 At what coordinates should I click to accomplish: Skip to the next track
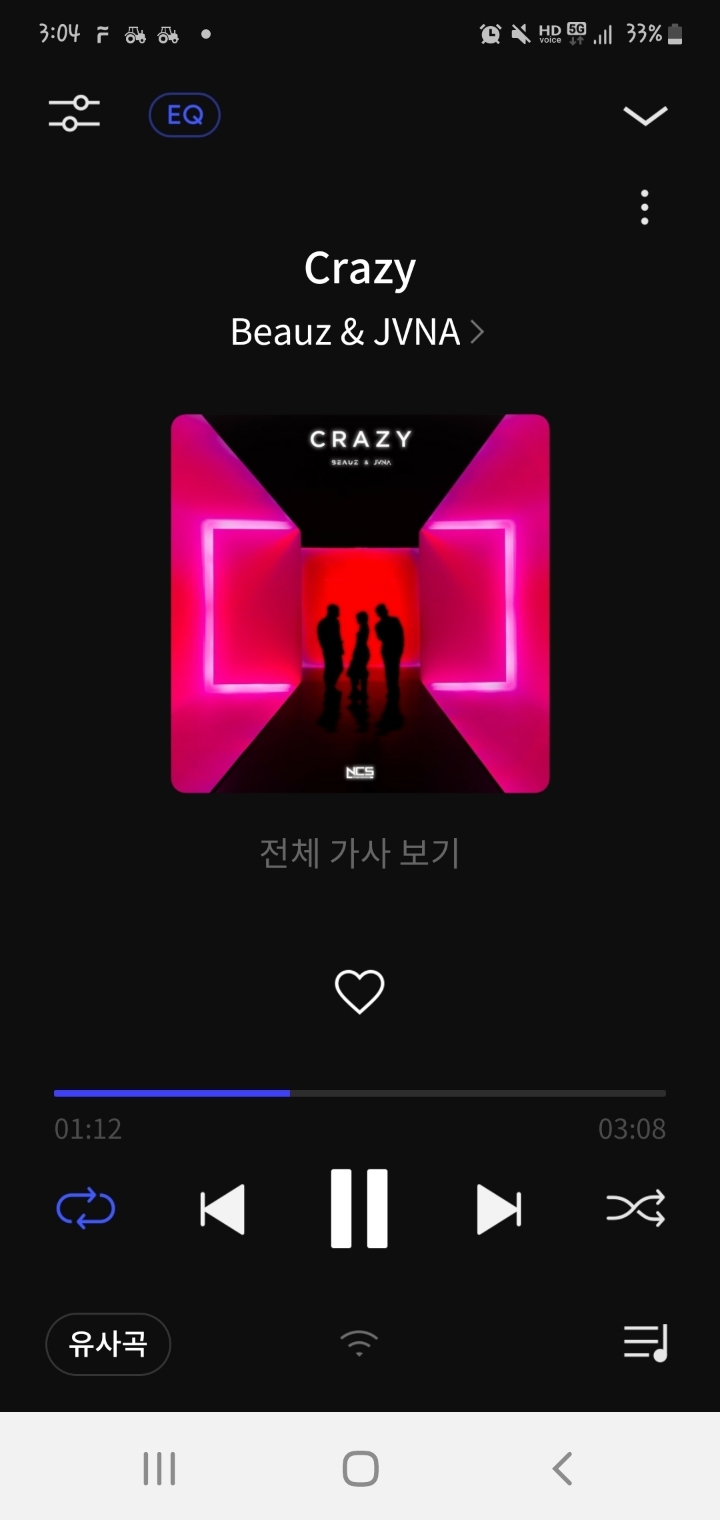(498, 1209)
